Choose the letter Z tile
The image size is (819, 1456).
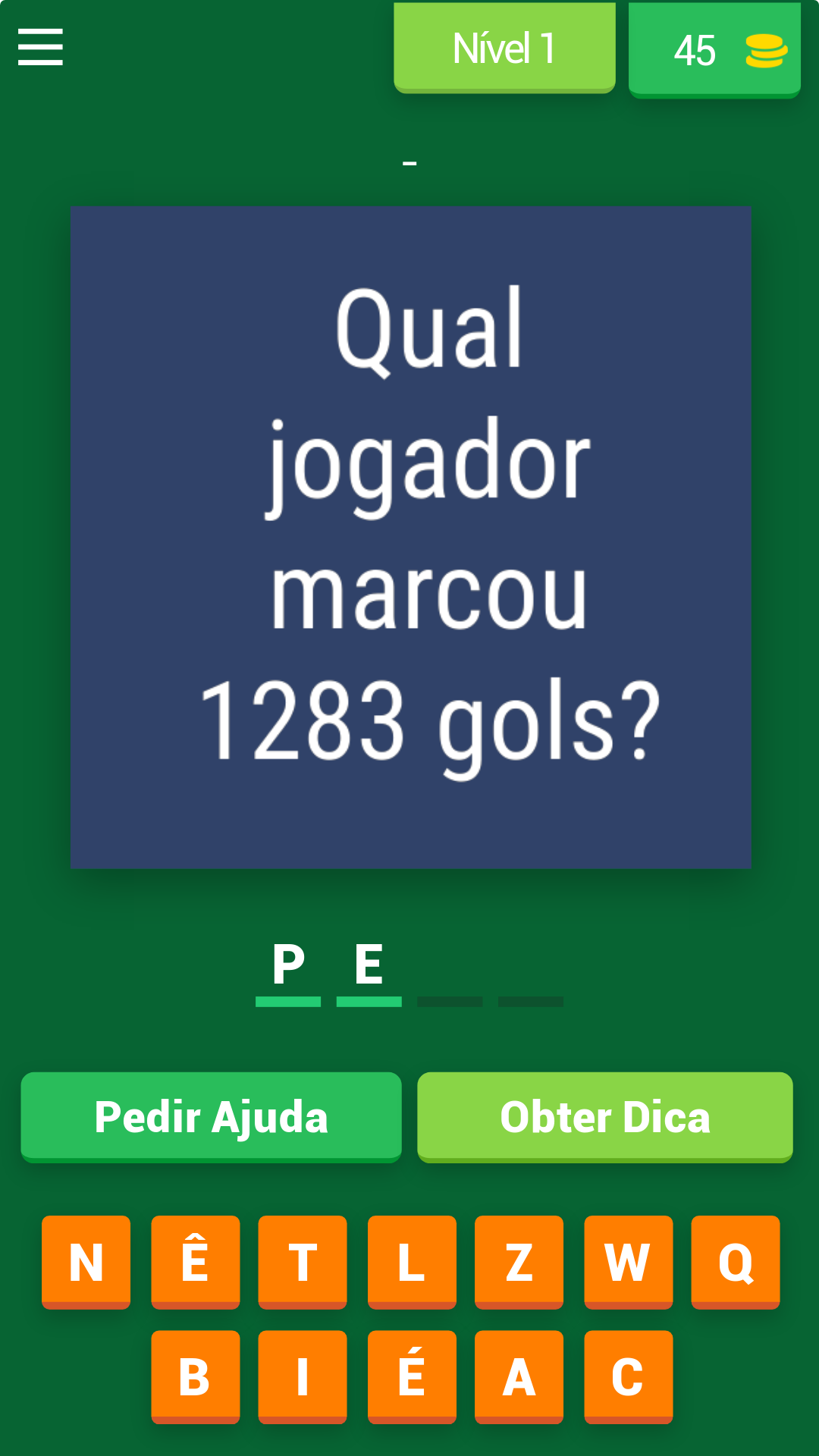click(519, 1262)
